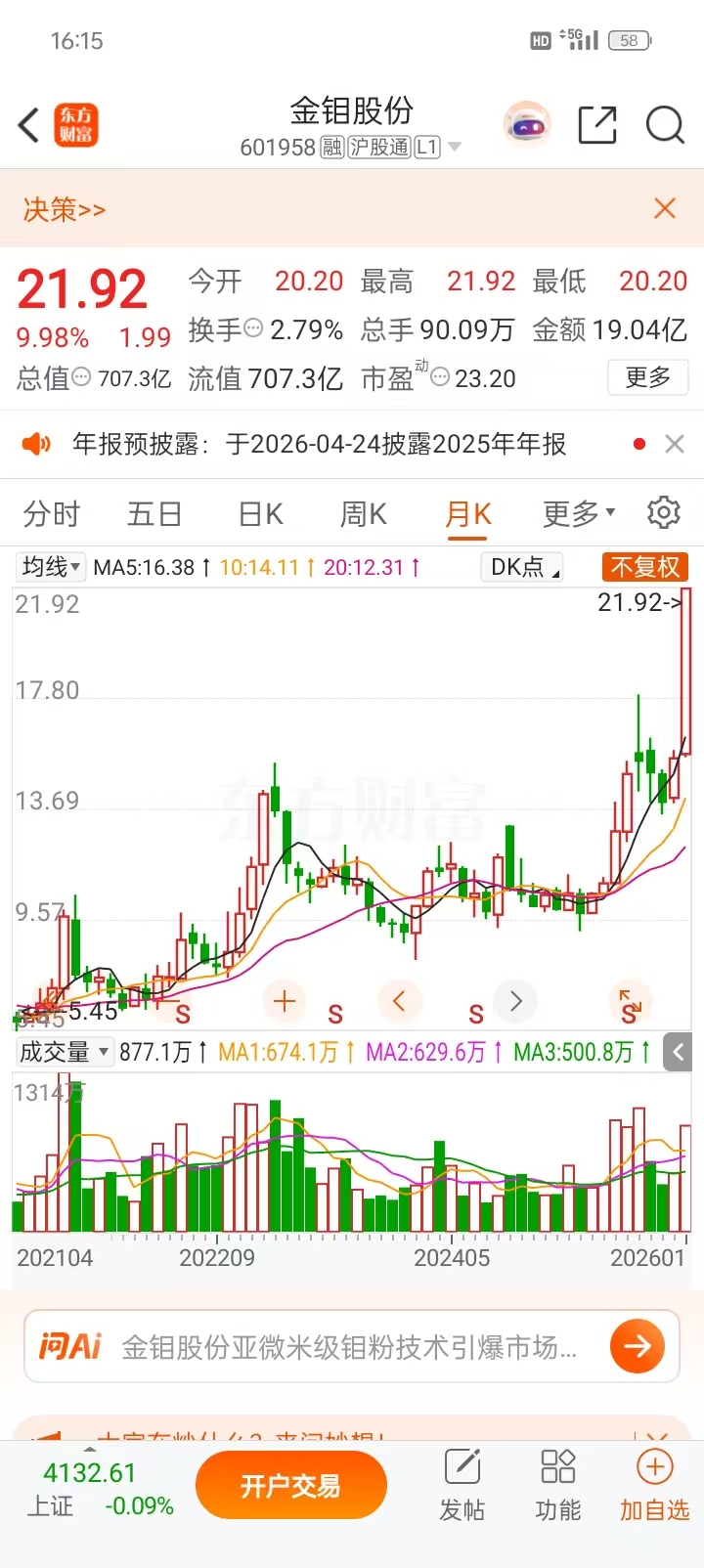Share this stock page

tap(597, 125)
